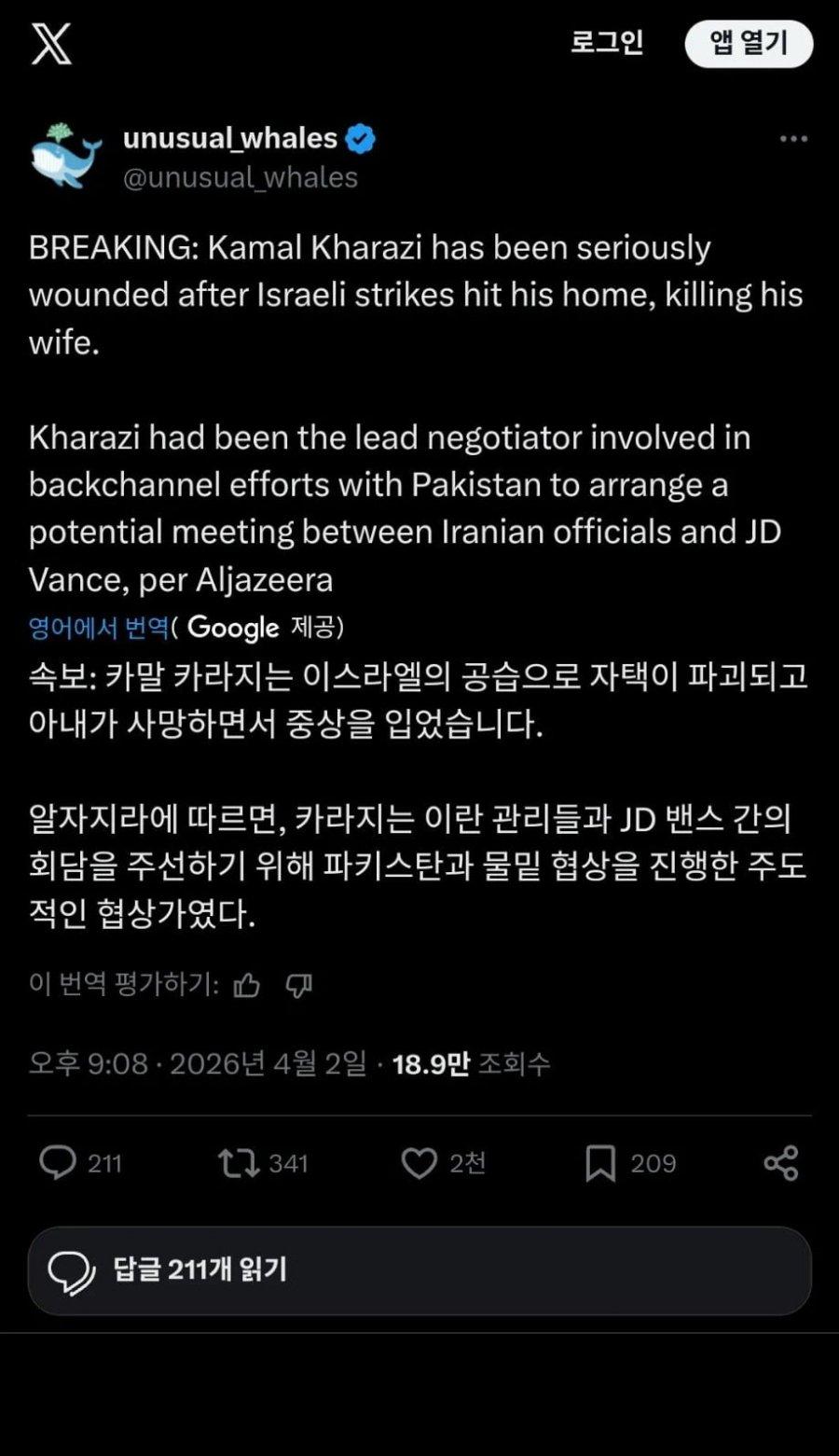Open the post timestamp 오후 9:08
Screen dimensions: 839x1456
click(89, 1063)
